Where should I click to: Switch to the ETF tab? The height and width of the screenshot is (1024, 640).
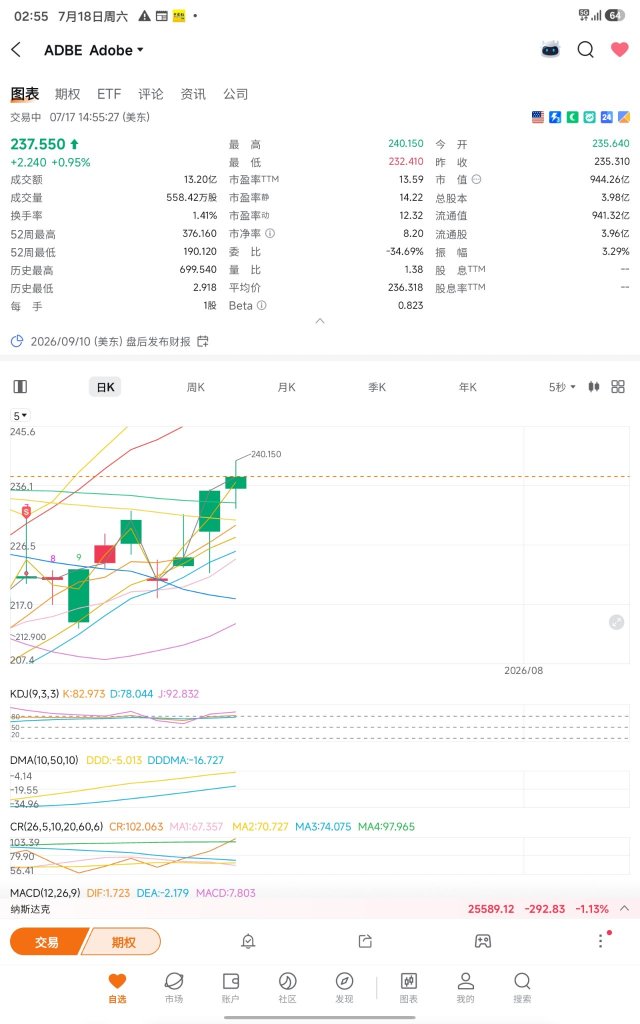click(109, 94)
